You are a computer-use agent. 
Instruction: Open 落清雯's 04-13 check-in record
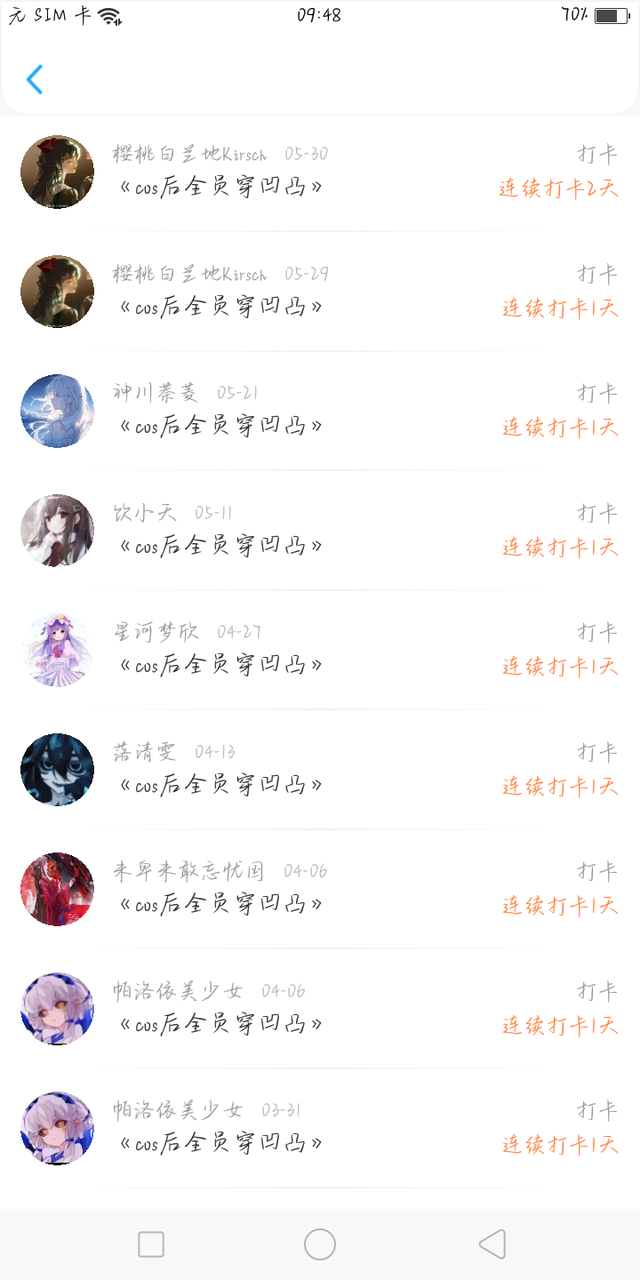coord(320,769)
